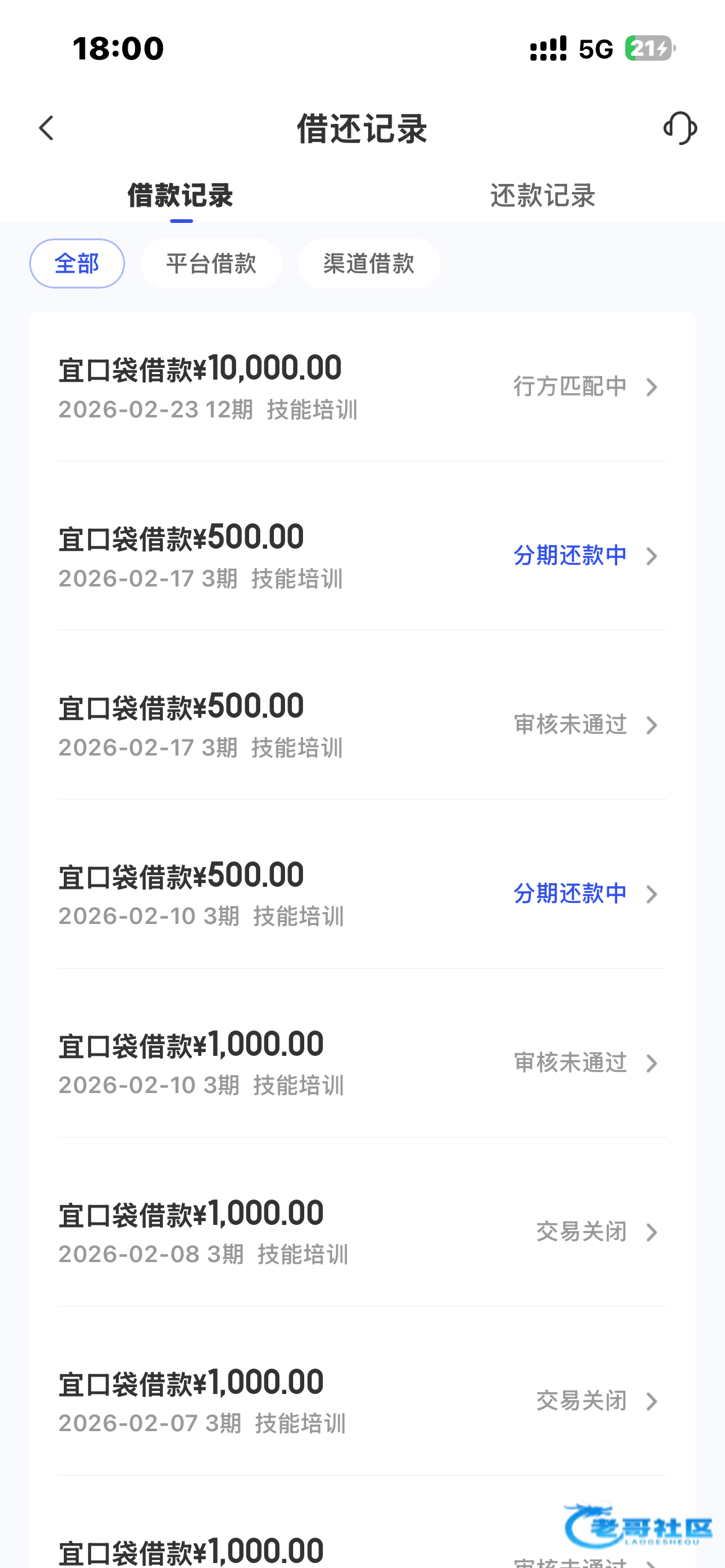Image resolution: width=725 pixels, height=1568 pixels.
Task: View the 2026-02-10 ¥1,000.00 loan marked 审核未通过
Action: (362, 1063)
